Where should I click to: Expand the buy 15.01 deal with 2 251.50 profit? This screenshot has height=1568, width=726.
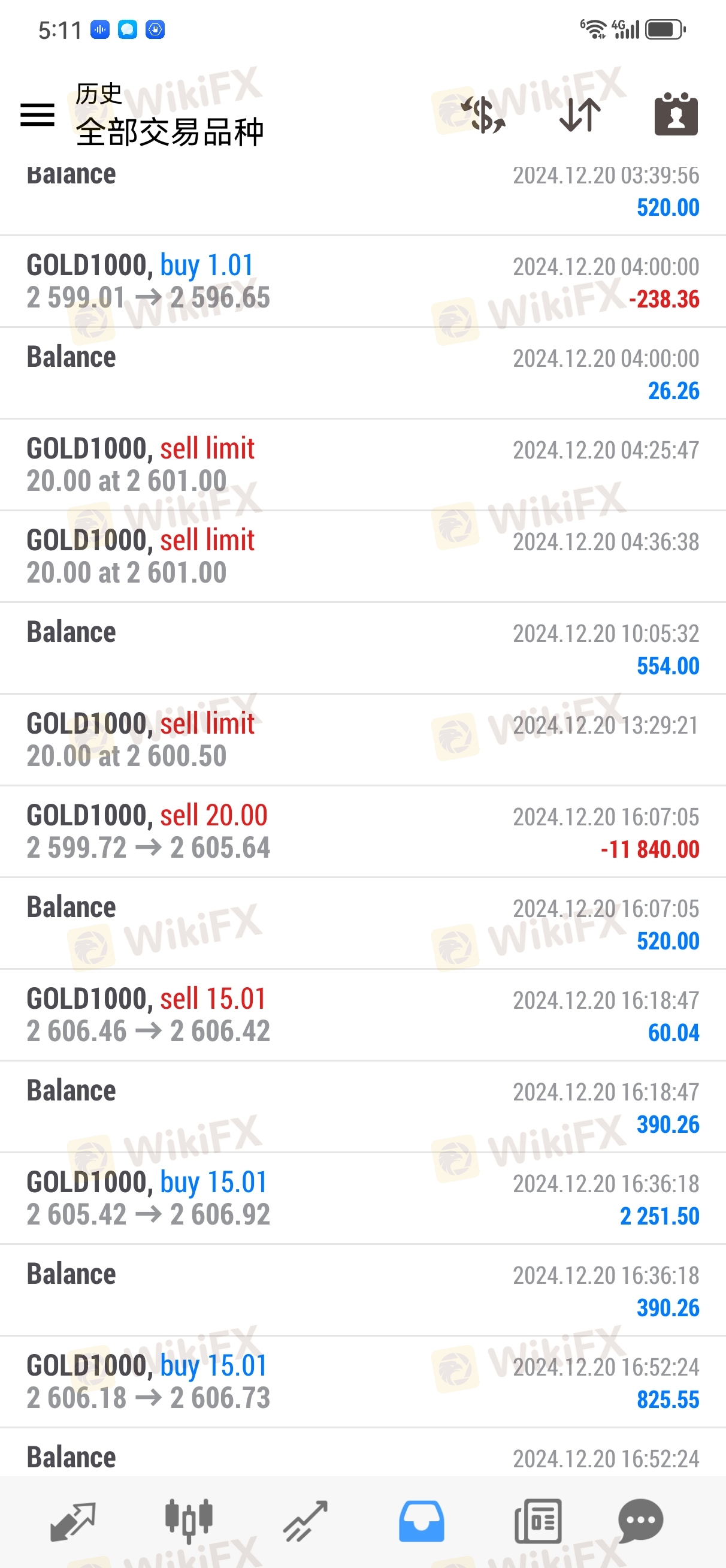coord(362,1198)
